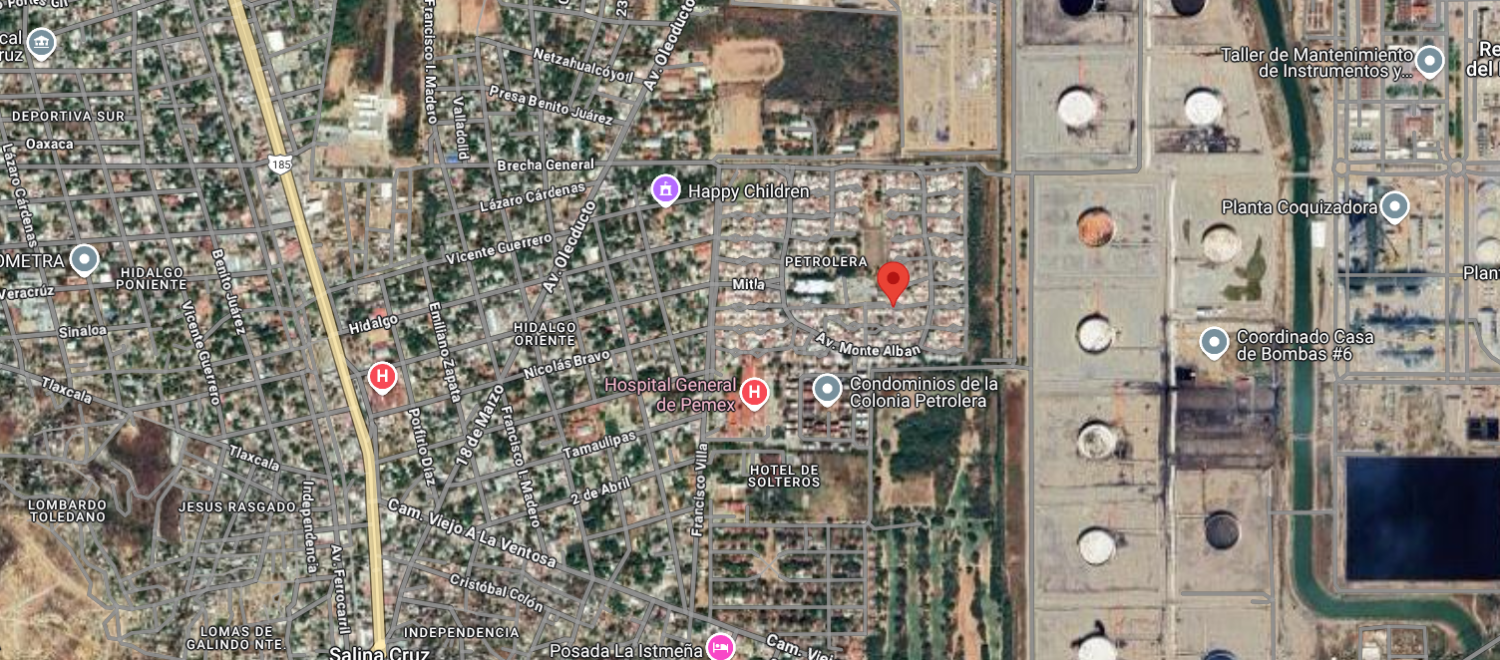Open the Happy Children place marker
Viewport: 1500px width, 660px height.
pyautogui.click(x=666, y=189)
